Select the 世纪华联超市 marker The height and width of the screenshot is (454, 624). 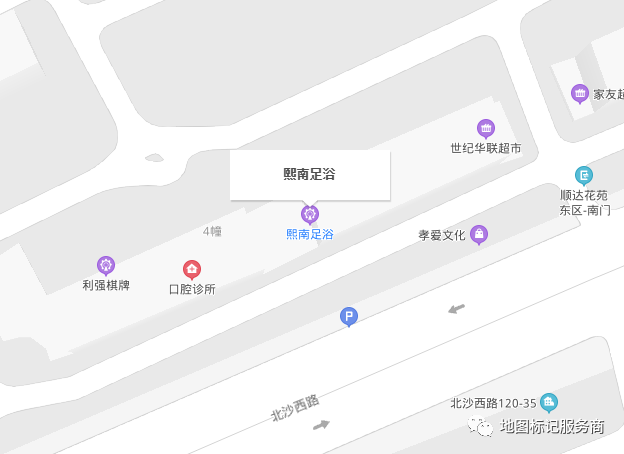point(486,128)
